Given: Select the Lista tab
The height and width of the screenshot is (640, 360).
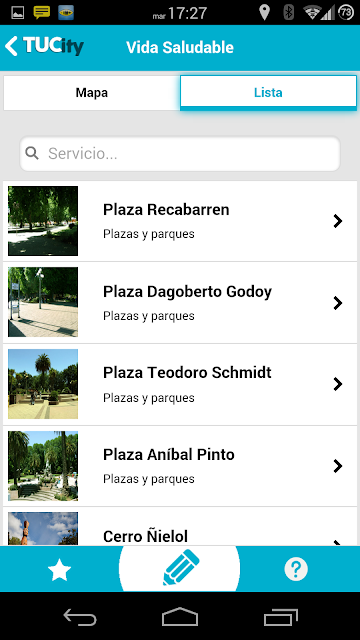Looking at the screenshot, I should tap(268, 93).
